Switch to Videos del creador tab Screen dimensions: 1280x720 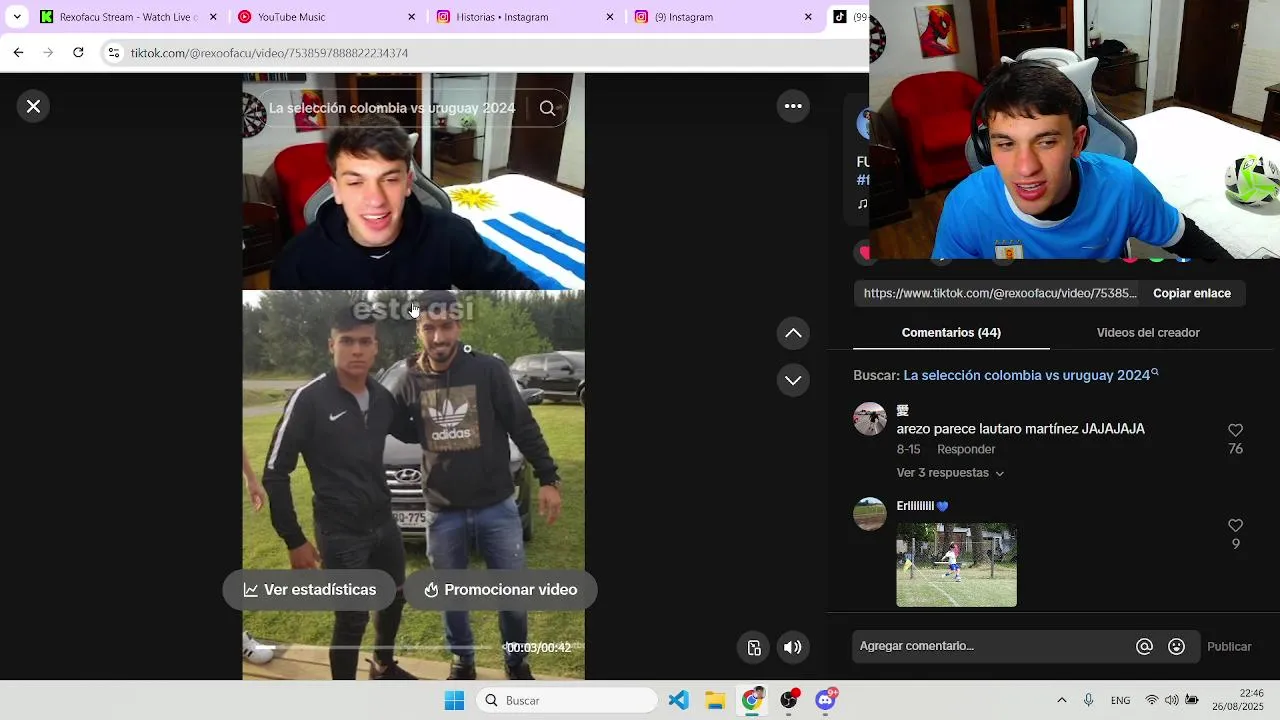[x=1147, y=332]
